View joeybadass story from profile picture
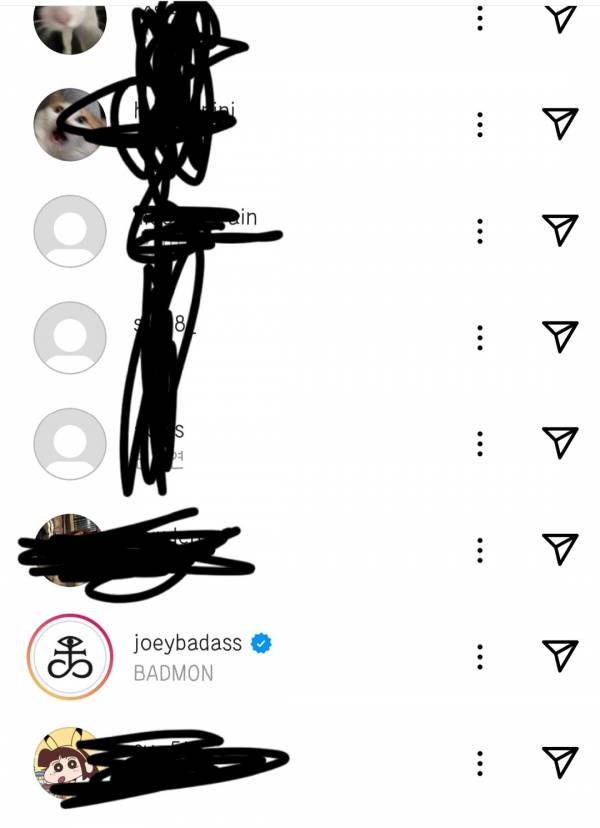Viewport: 600px width, 828px height. click(69, 656)
